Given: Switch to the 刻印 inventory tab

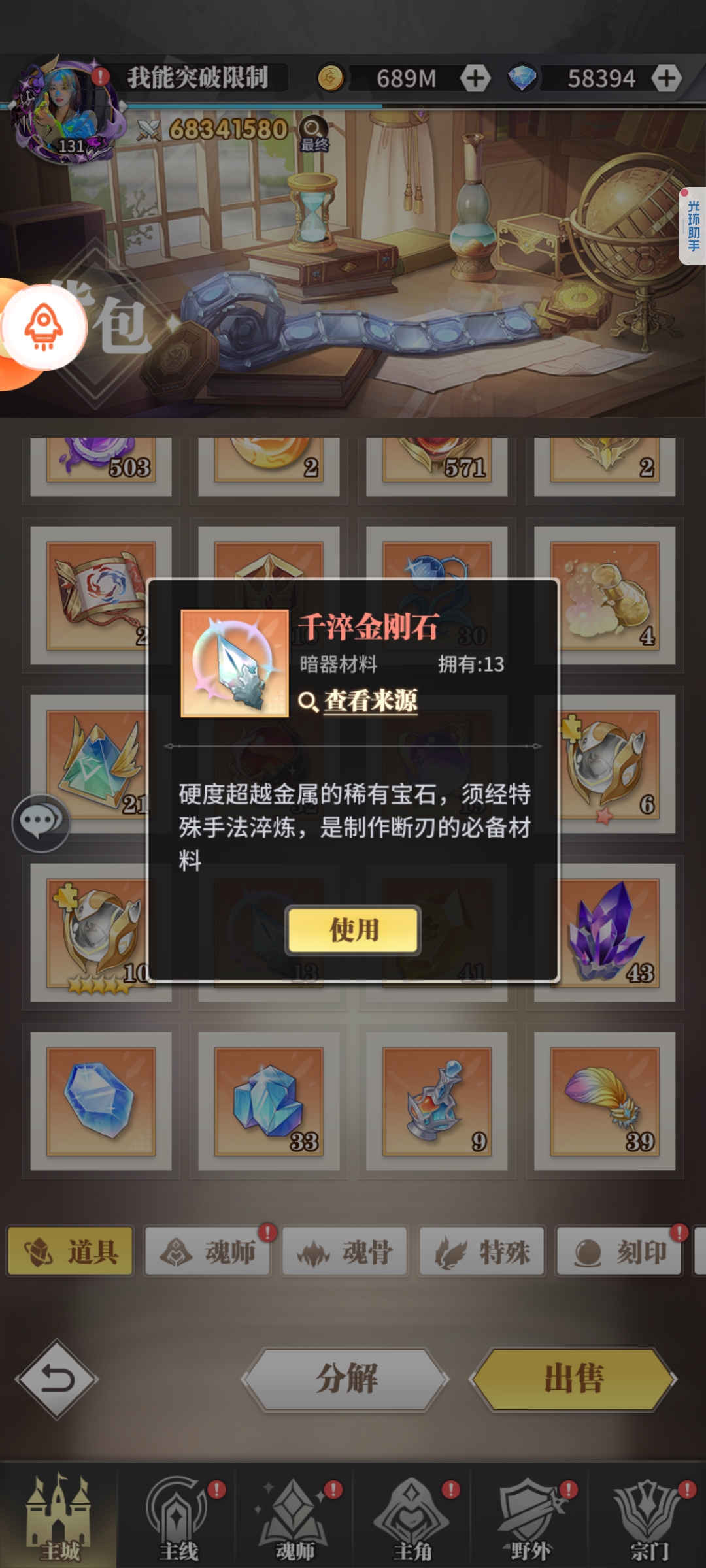Looking at the screenshot, I should [620, 1251].
